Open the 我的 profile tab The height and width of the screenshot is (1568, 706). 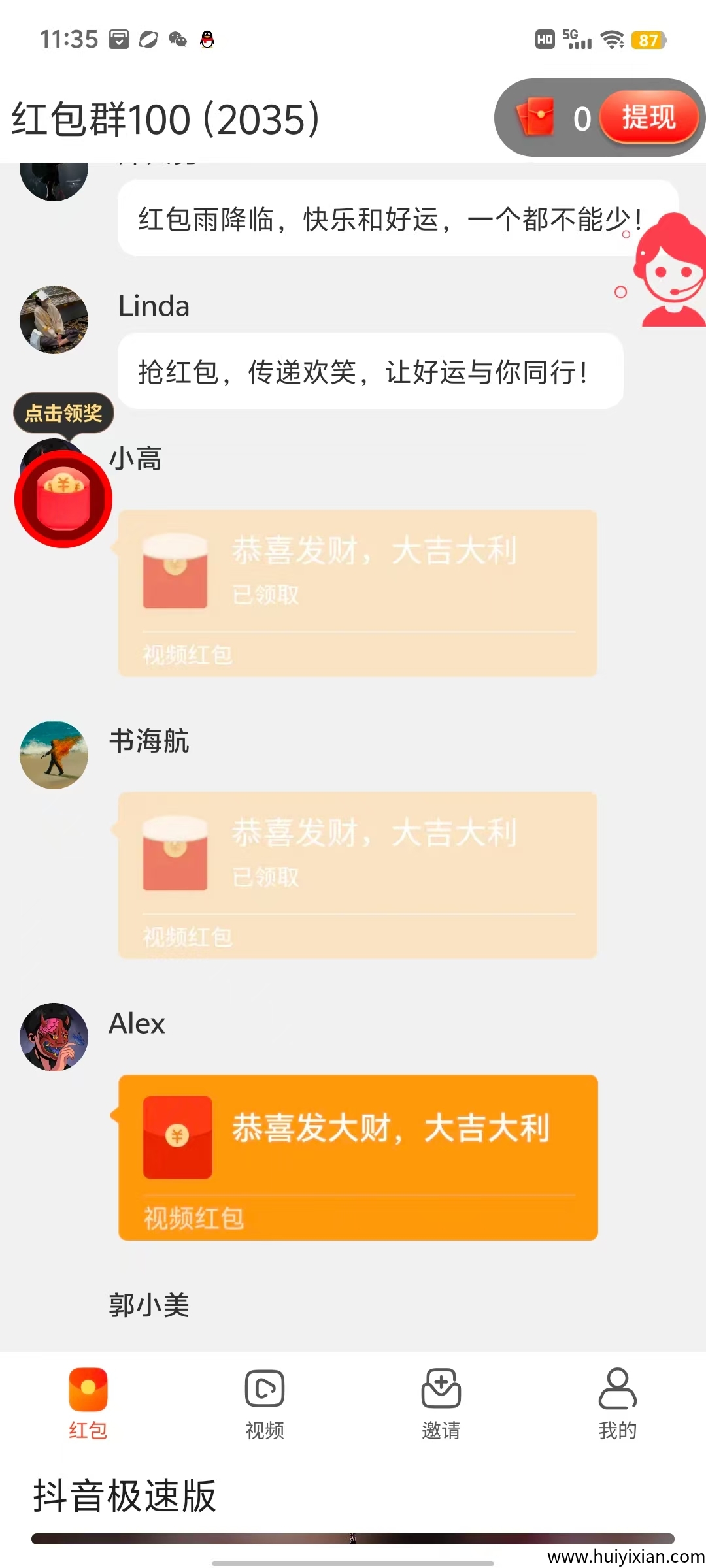tap(617, 1402)
